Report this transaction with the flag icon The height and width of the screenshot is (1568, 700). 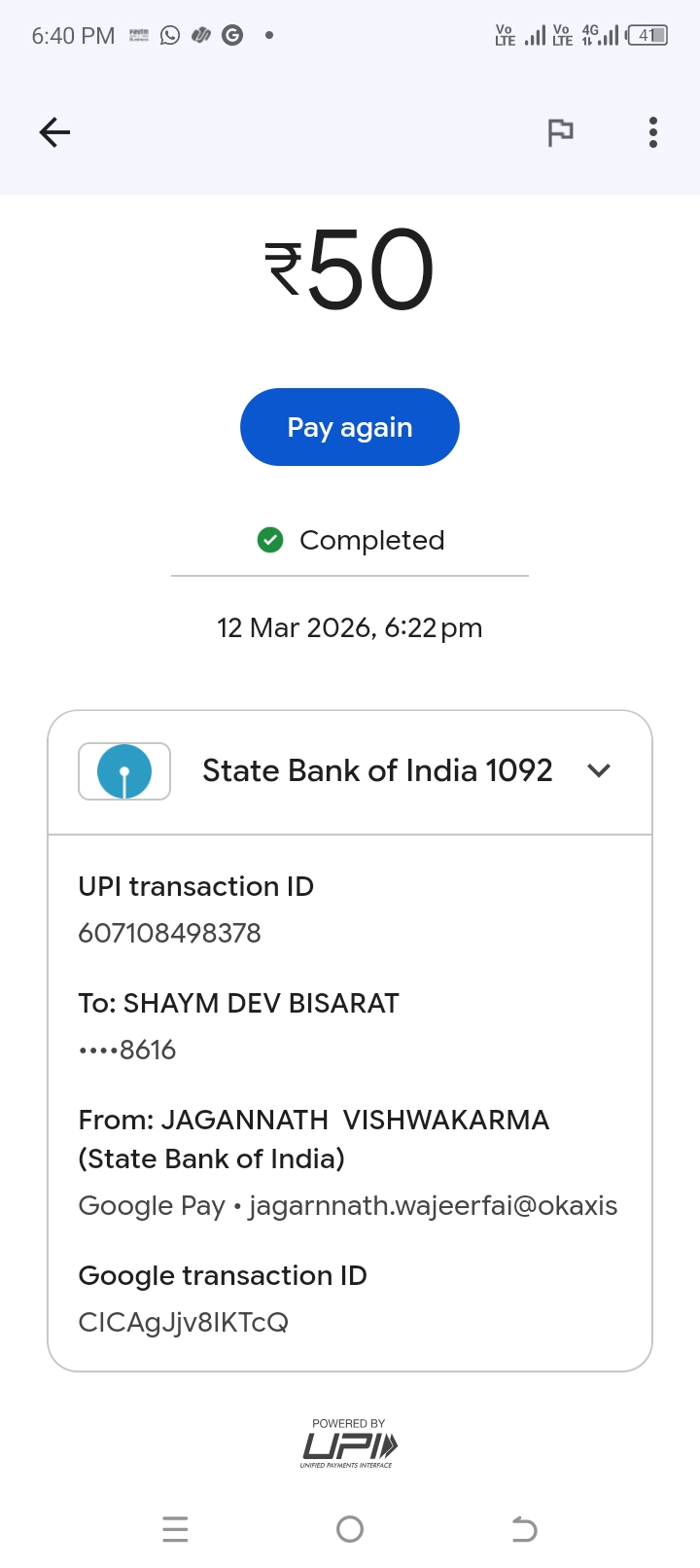pos(560,132)
